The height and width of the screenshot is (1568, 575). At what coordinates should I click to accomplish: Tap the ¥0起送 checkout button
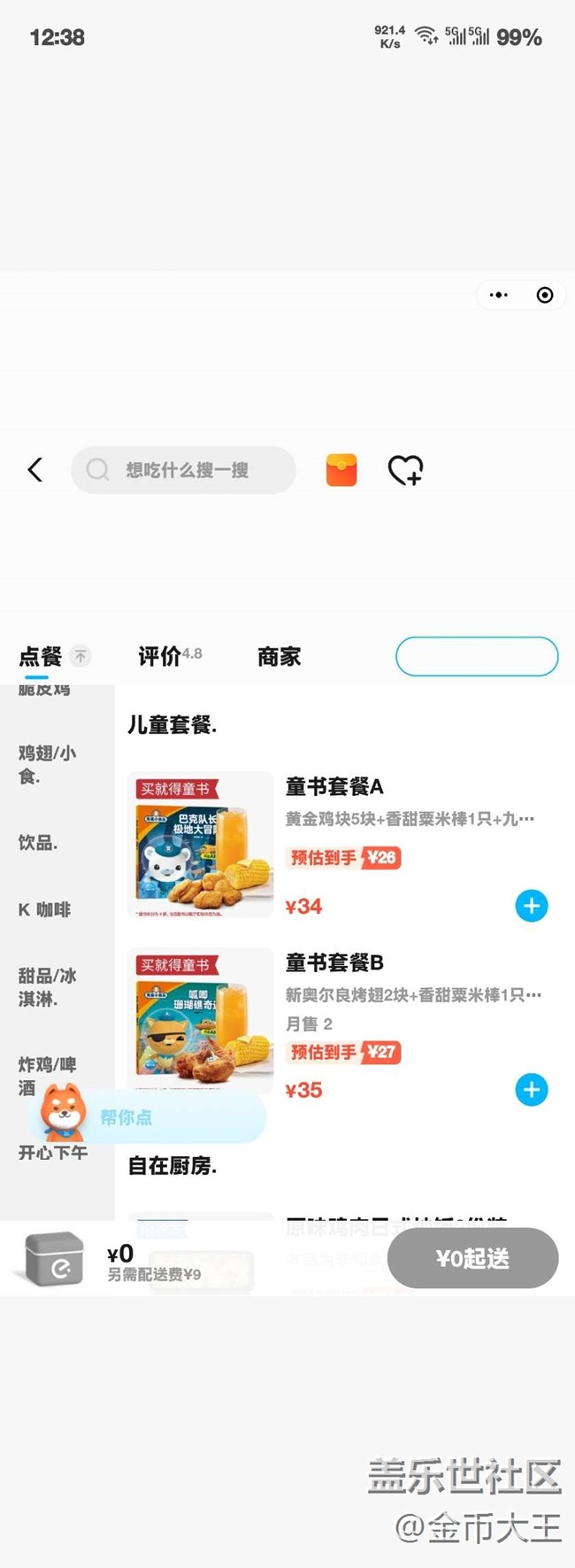pos(472,1258)
